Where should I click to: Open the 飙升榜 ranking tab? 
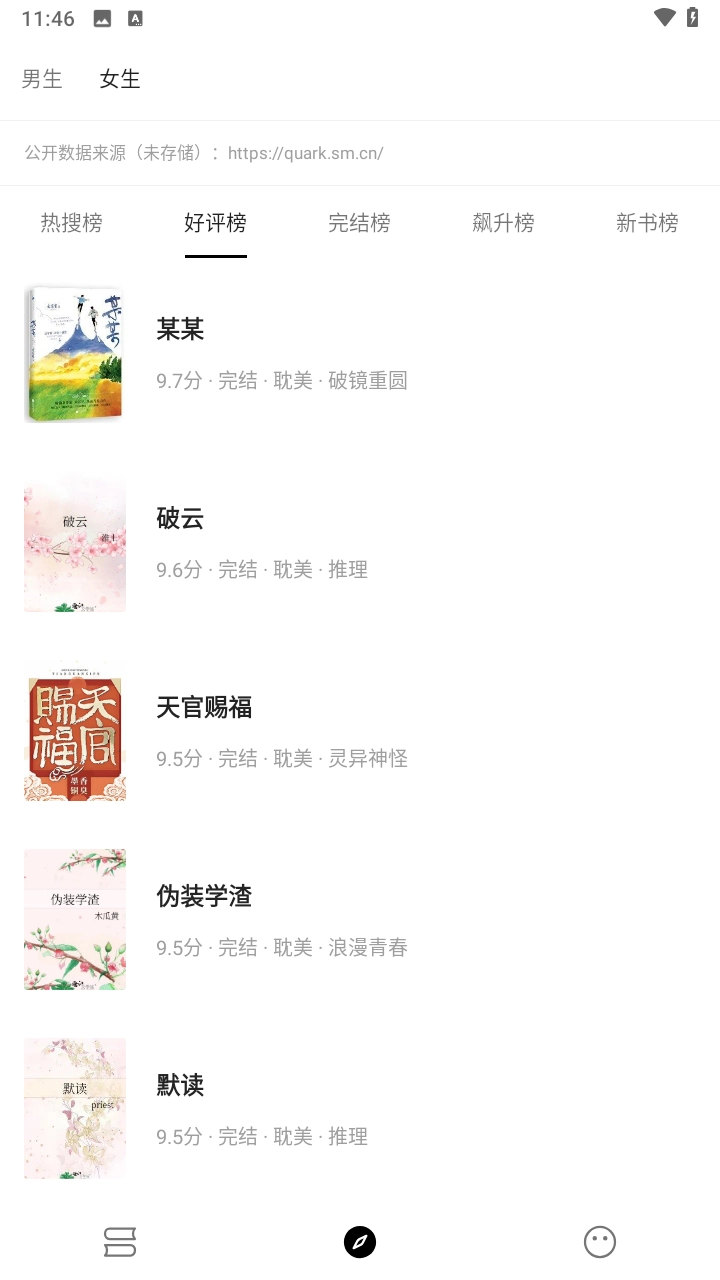503,223
